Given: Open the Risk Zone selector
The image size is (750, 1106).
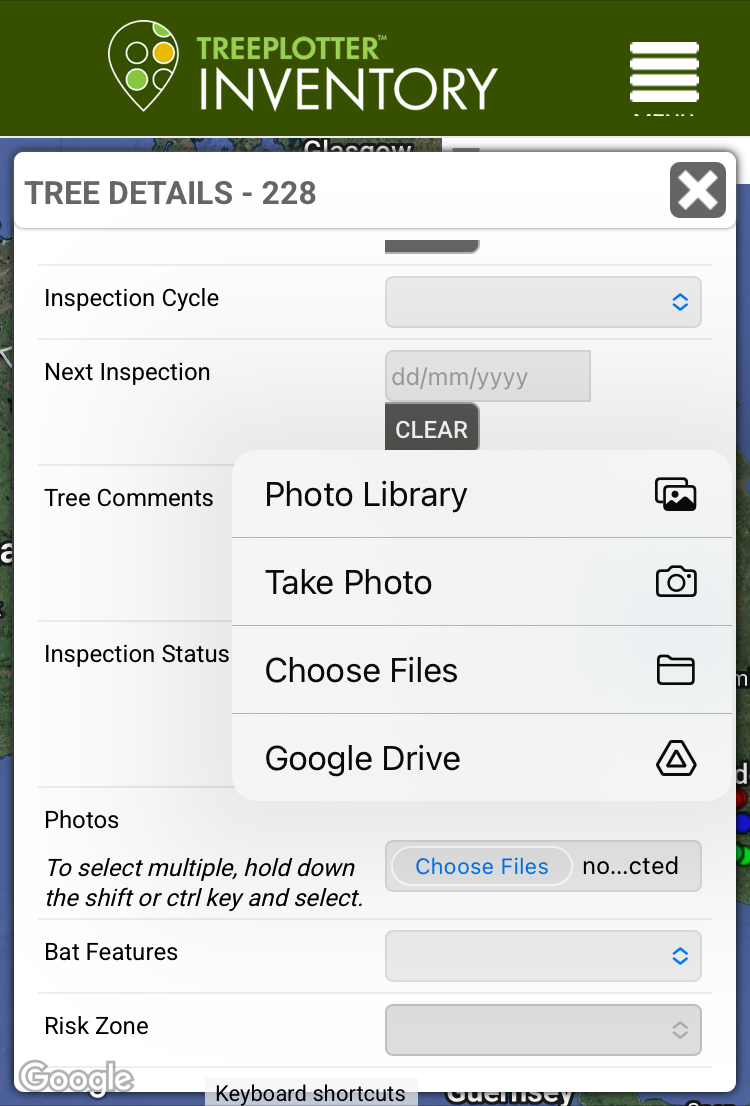Looking at the screenshot, I should pos(543,1030).
